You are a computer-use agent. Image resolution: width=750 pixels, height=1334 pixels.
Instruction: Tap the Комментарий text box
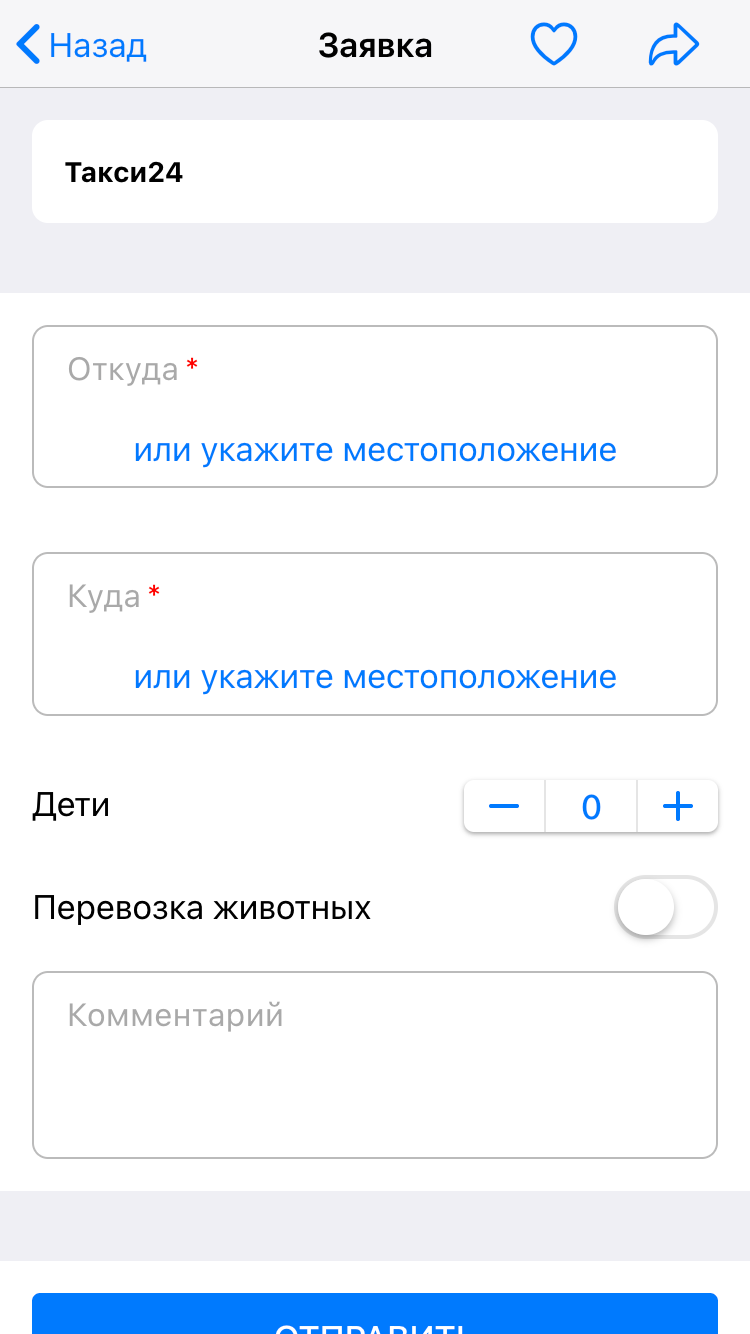[375, 1065]
